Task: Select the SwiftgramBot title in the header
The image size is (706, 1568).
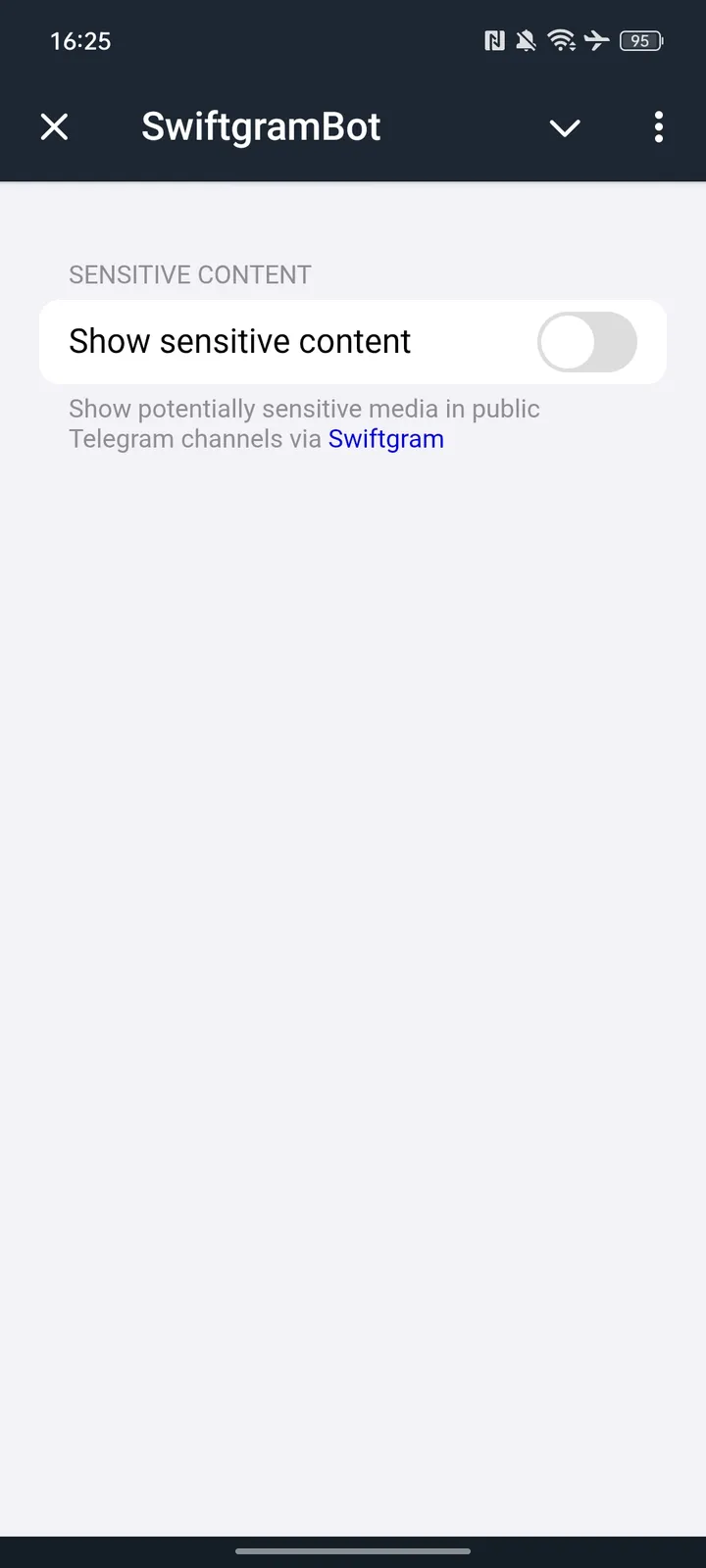Action: point(261,126)
